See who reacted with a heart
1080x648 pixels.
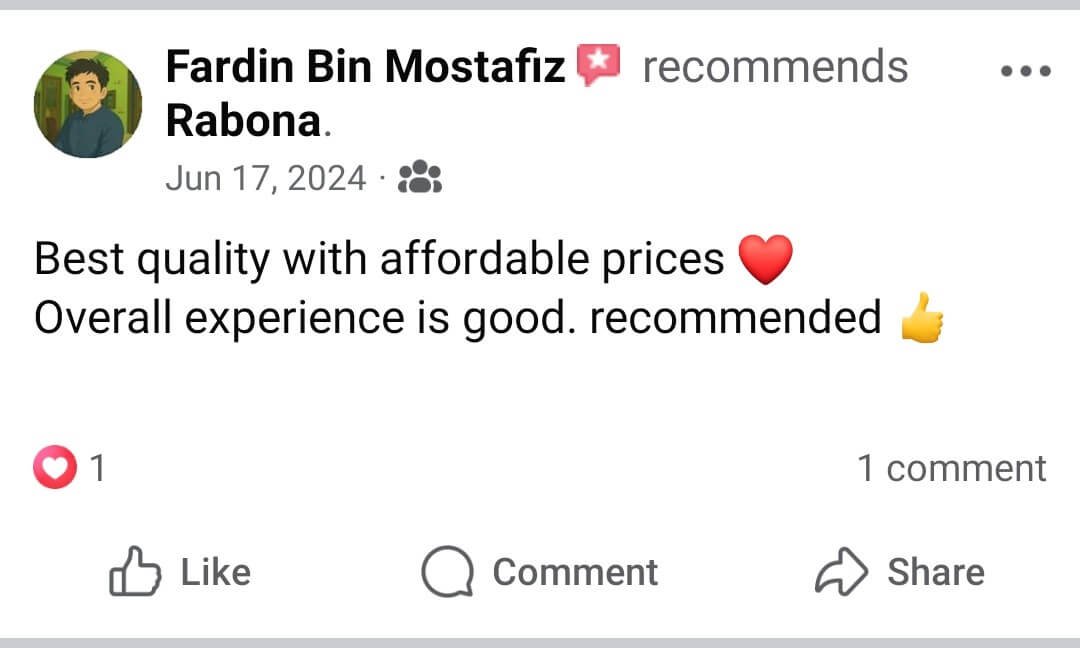pyautogui.click(x=68, y=468)
